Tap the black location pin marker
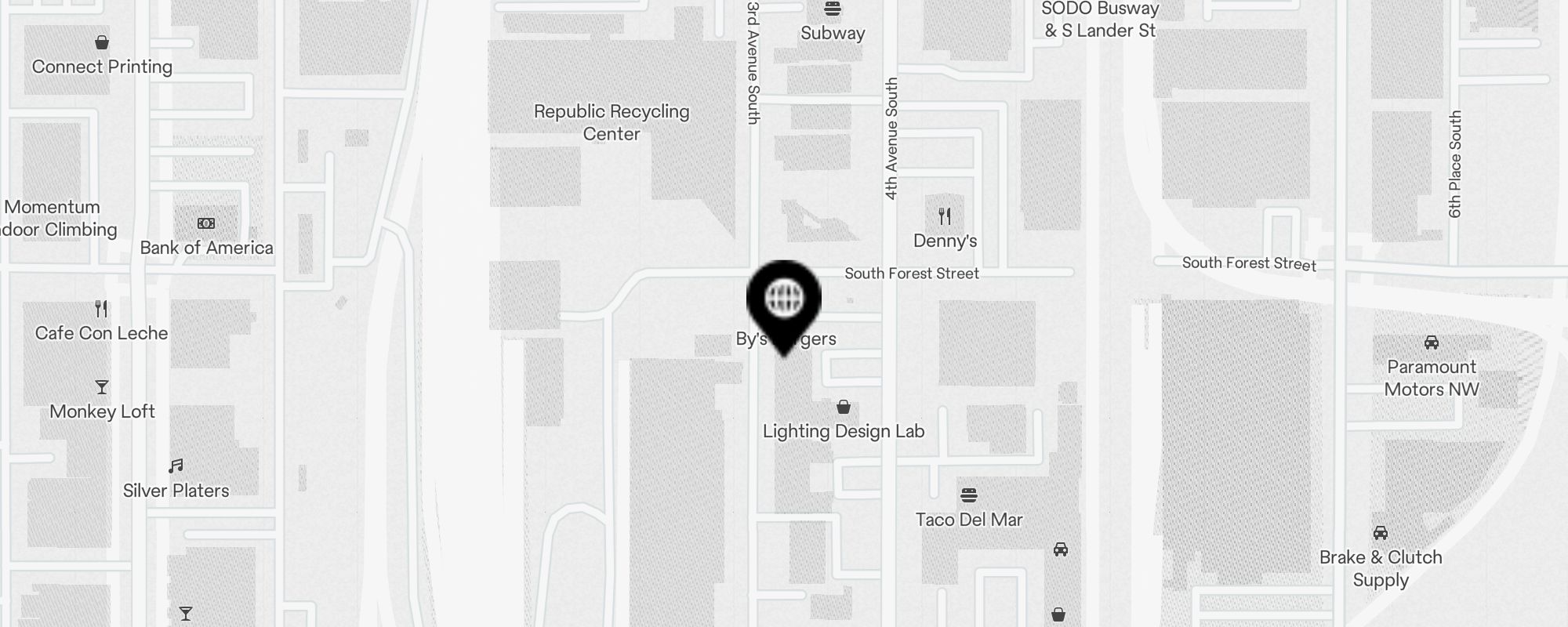 (x=783, y=300)
